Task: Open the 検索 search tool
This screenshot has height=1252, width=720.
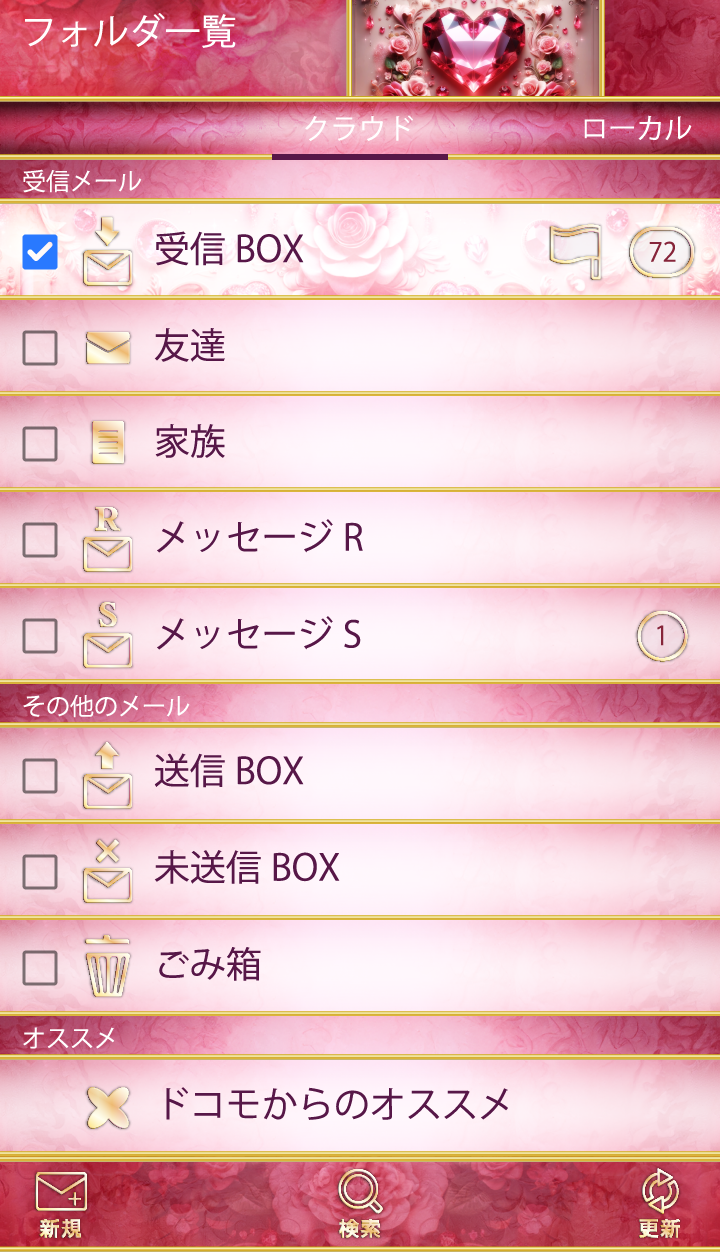Action: [360, 1205]
